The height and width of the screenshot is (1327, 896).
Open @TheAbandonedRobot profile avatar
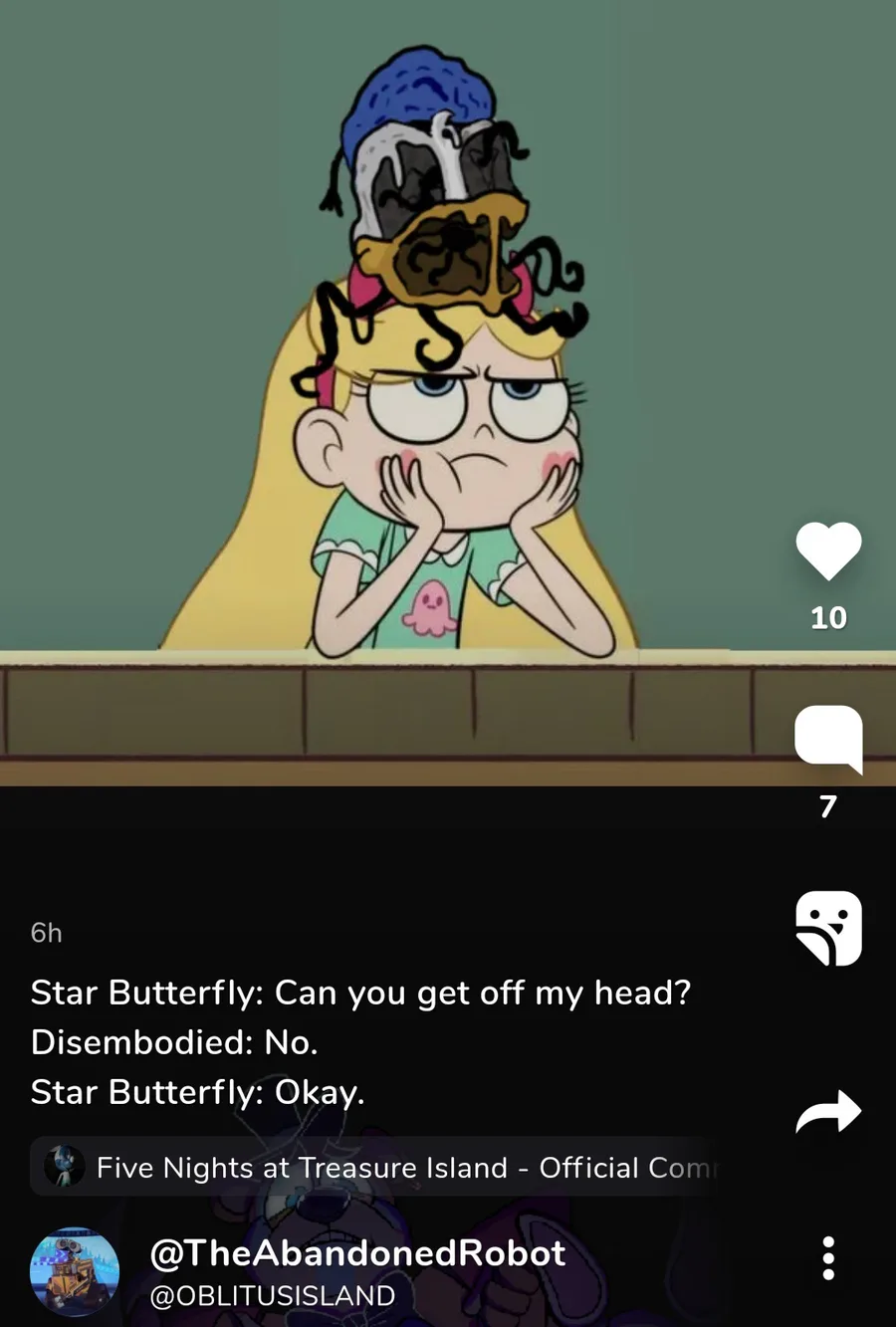(75, 1271)
